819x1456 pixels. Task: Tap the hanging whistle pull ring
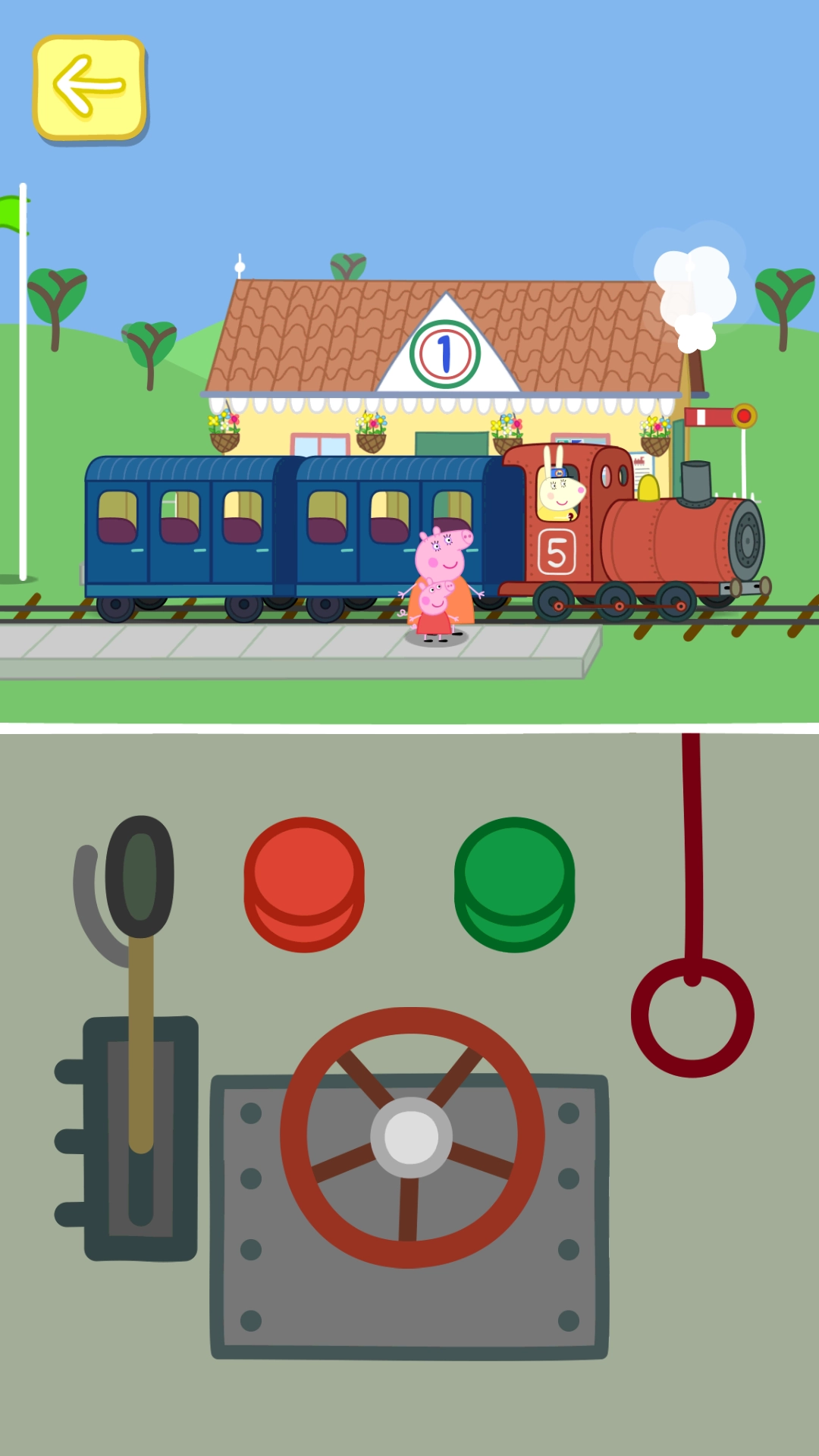pyautogui.click(x=692, y=1016)
